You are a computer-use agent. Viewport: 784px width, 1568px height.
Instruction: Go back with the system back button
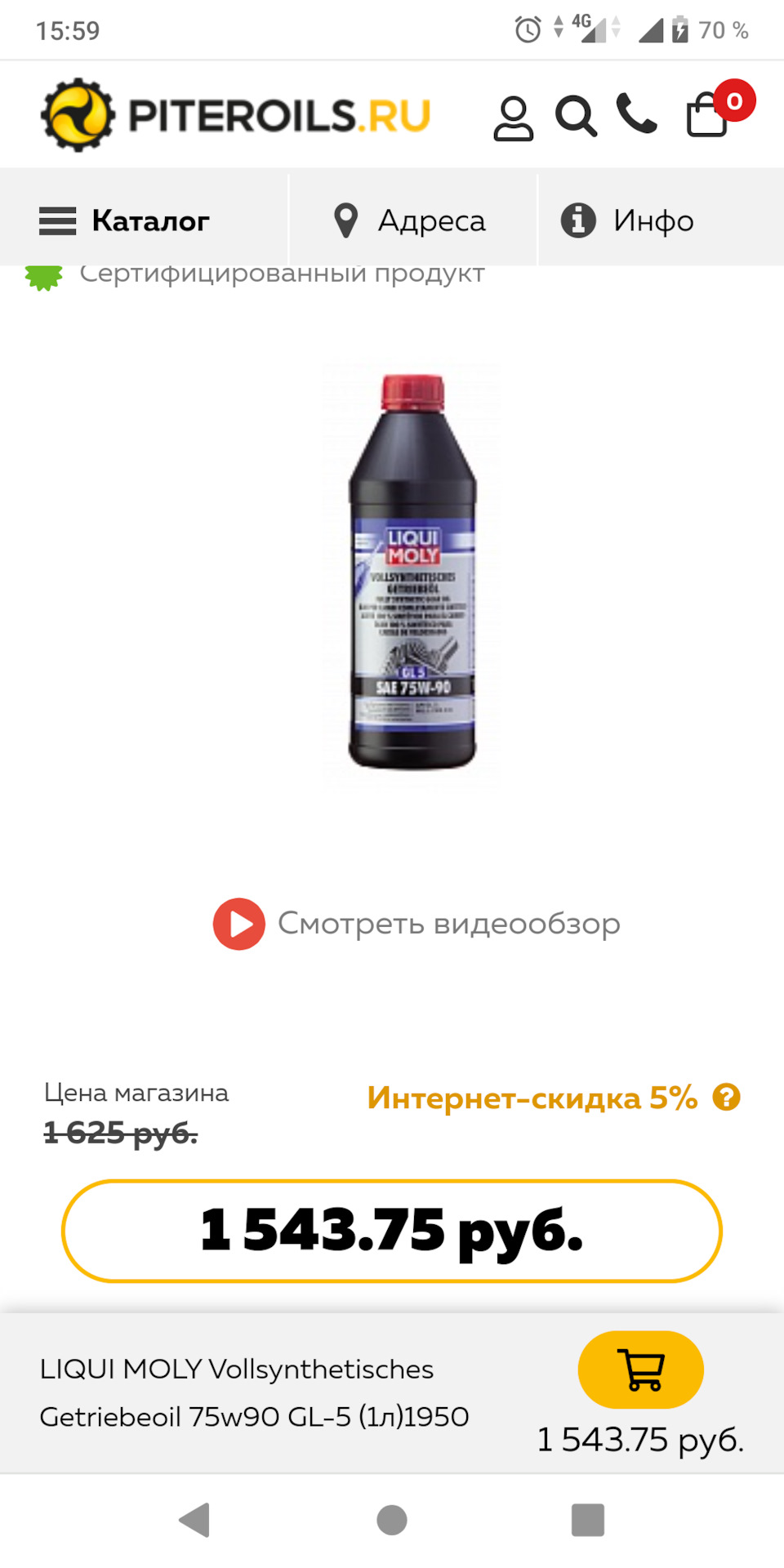(x=194, y=1520)
